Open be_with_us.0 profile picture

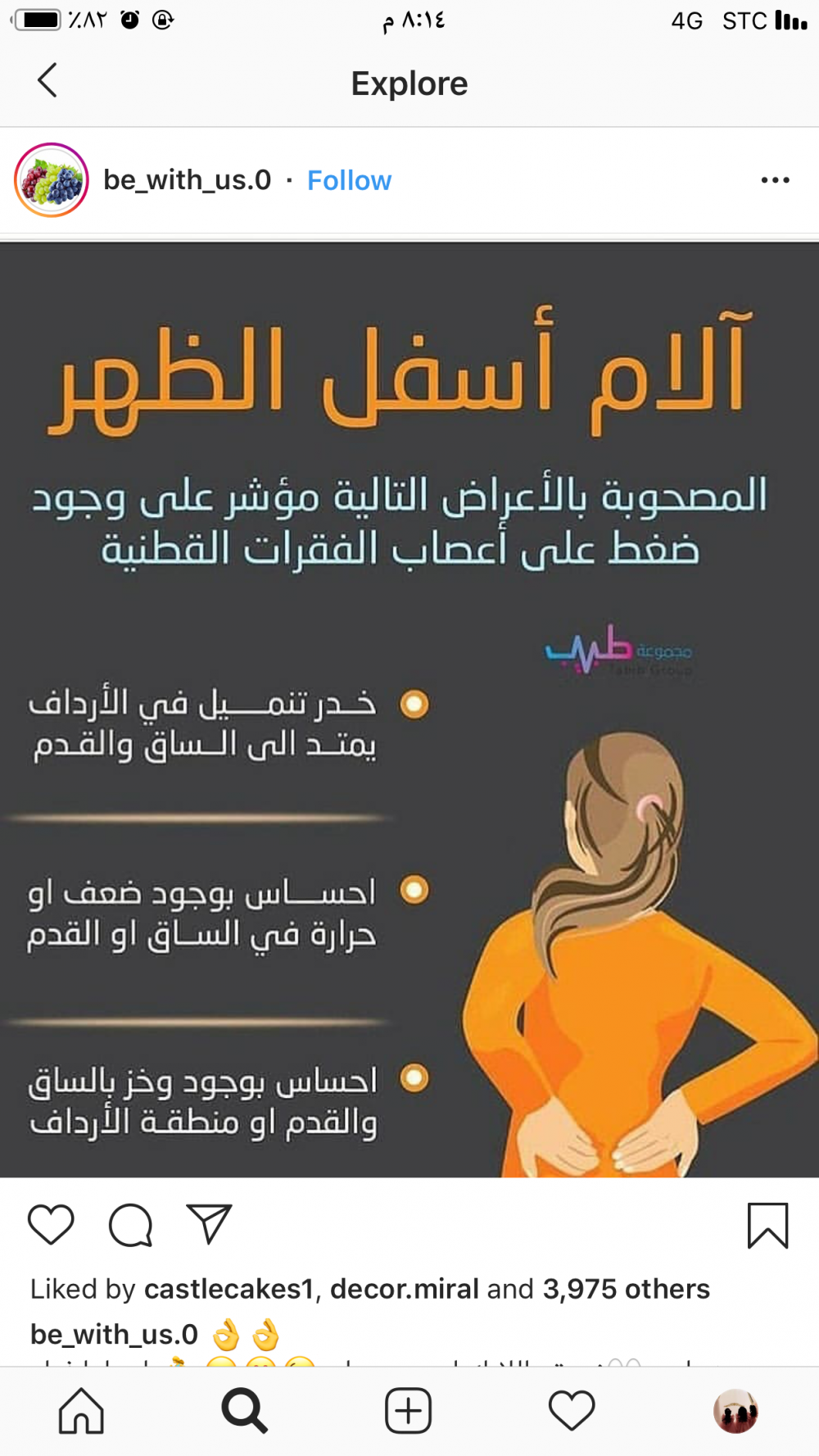coord(52,180)
